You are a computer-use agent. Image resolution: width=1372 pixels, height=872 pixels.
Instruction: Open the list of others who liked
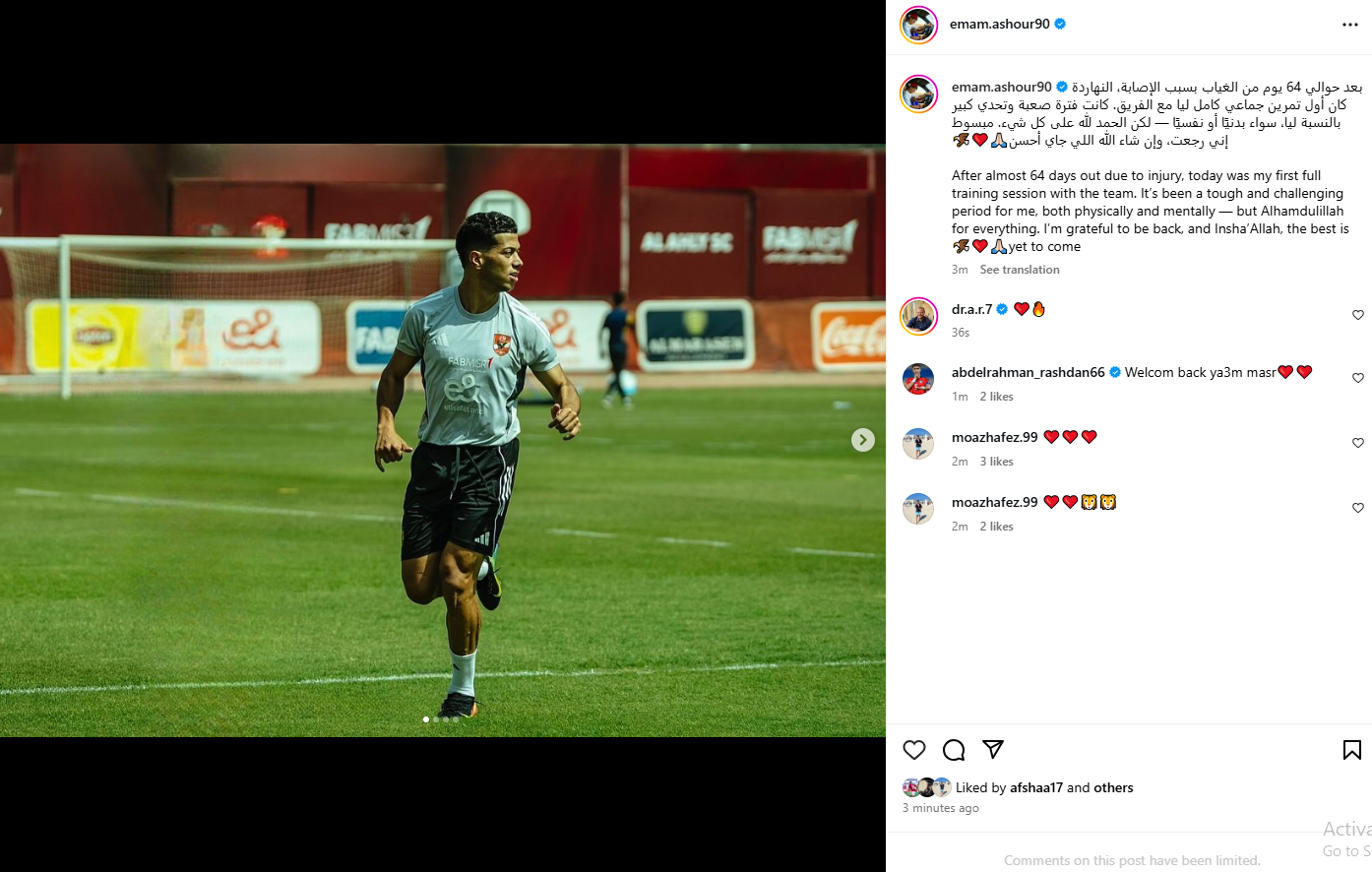tap(1113, 787)
